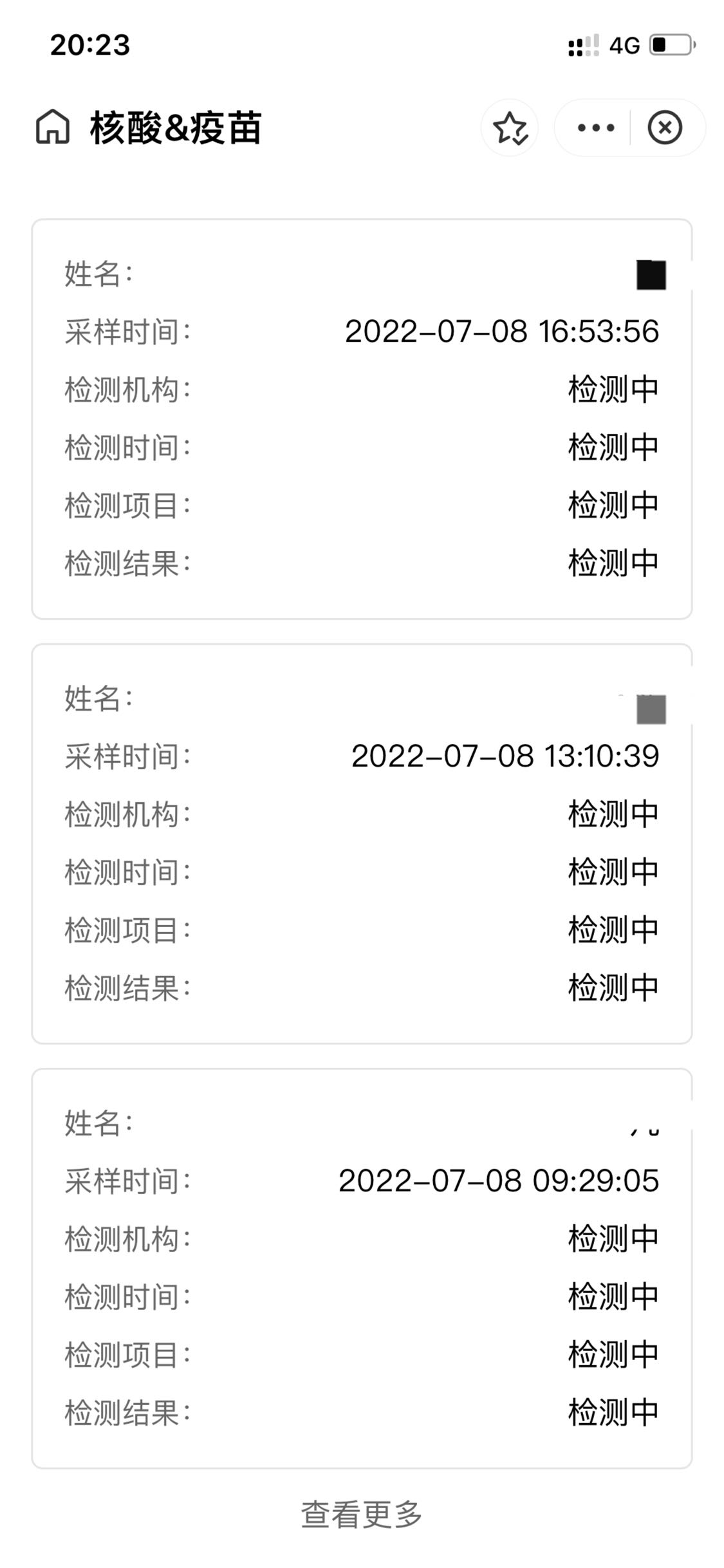
Task: Open the three-dot more menu
Action: [595, 127]
